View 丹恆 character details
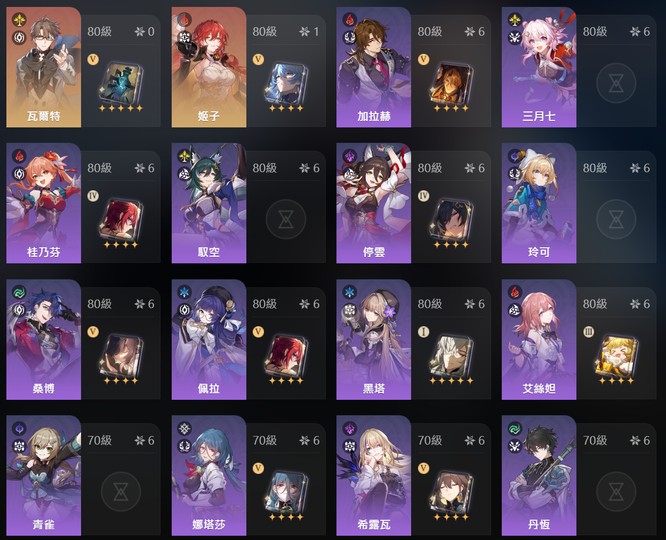The image size is (666, 540). 539,470
